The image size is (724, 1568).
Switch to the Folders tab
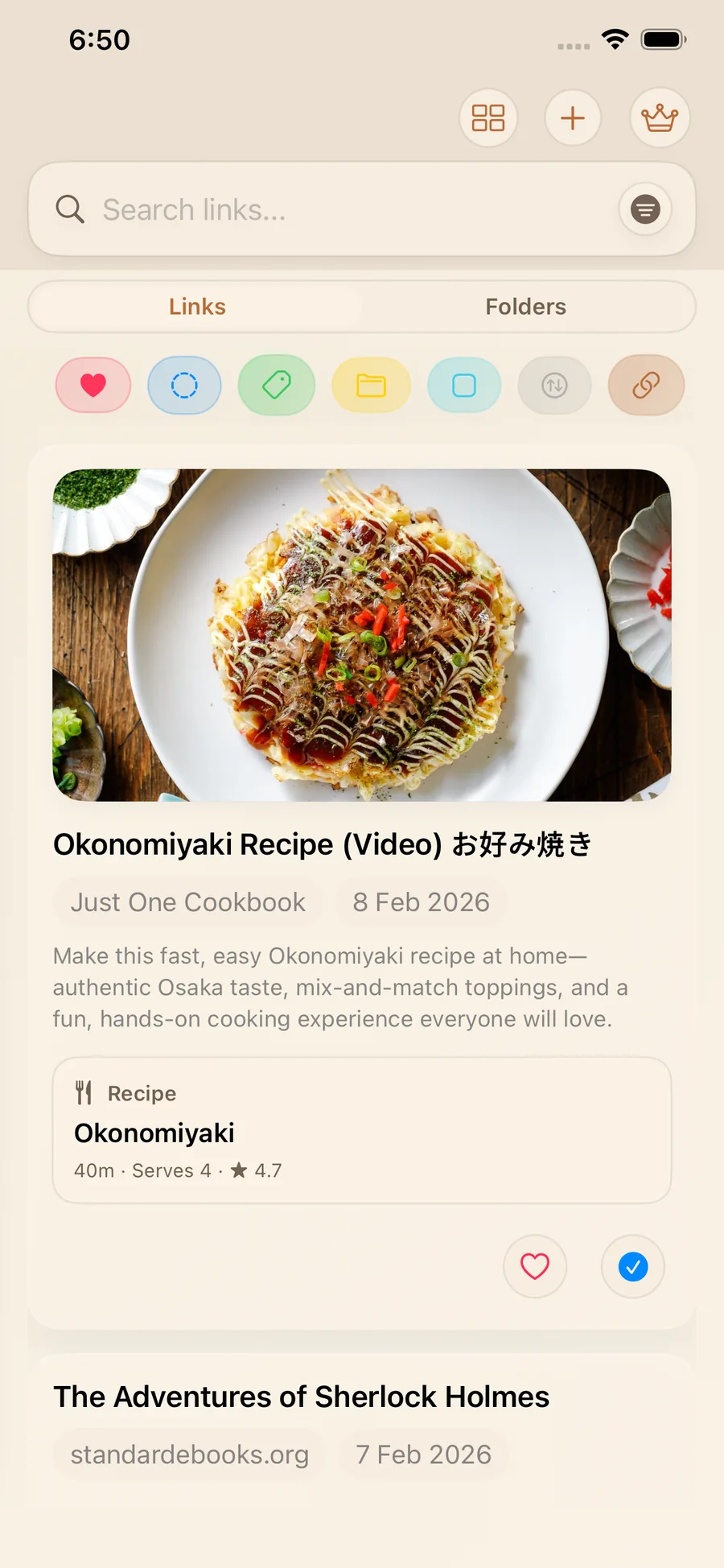click(526, 307)
